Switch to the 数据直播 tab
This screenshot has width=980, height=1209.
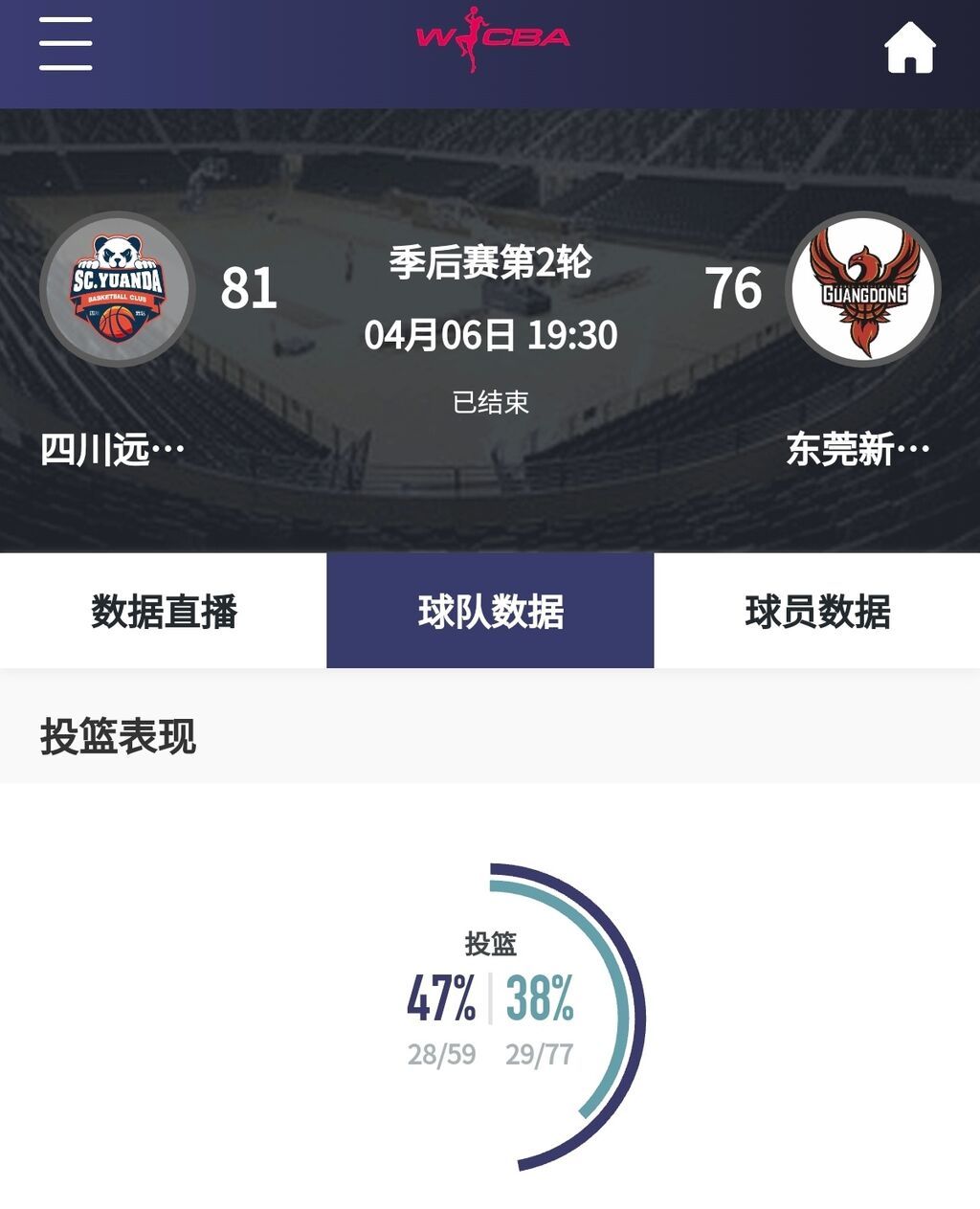pyautogui.click(x=164, y=611)
